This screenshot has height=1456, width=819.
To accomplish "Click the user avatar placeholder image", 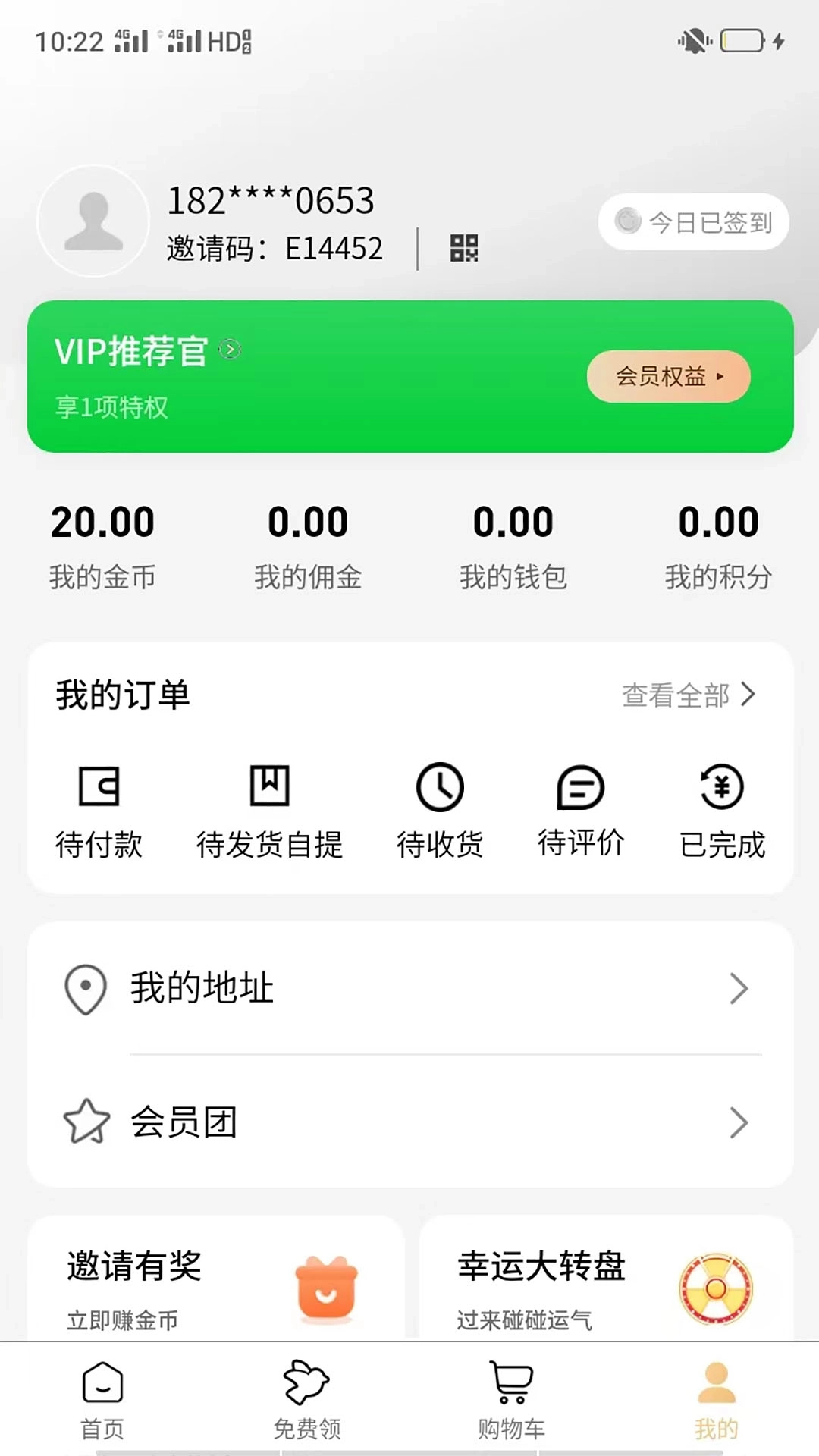I will (93, 221).
